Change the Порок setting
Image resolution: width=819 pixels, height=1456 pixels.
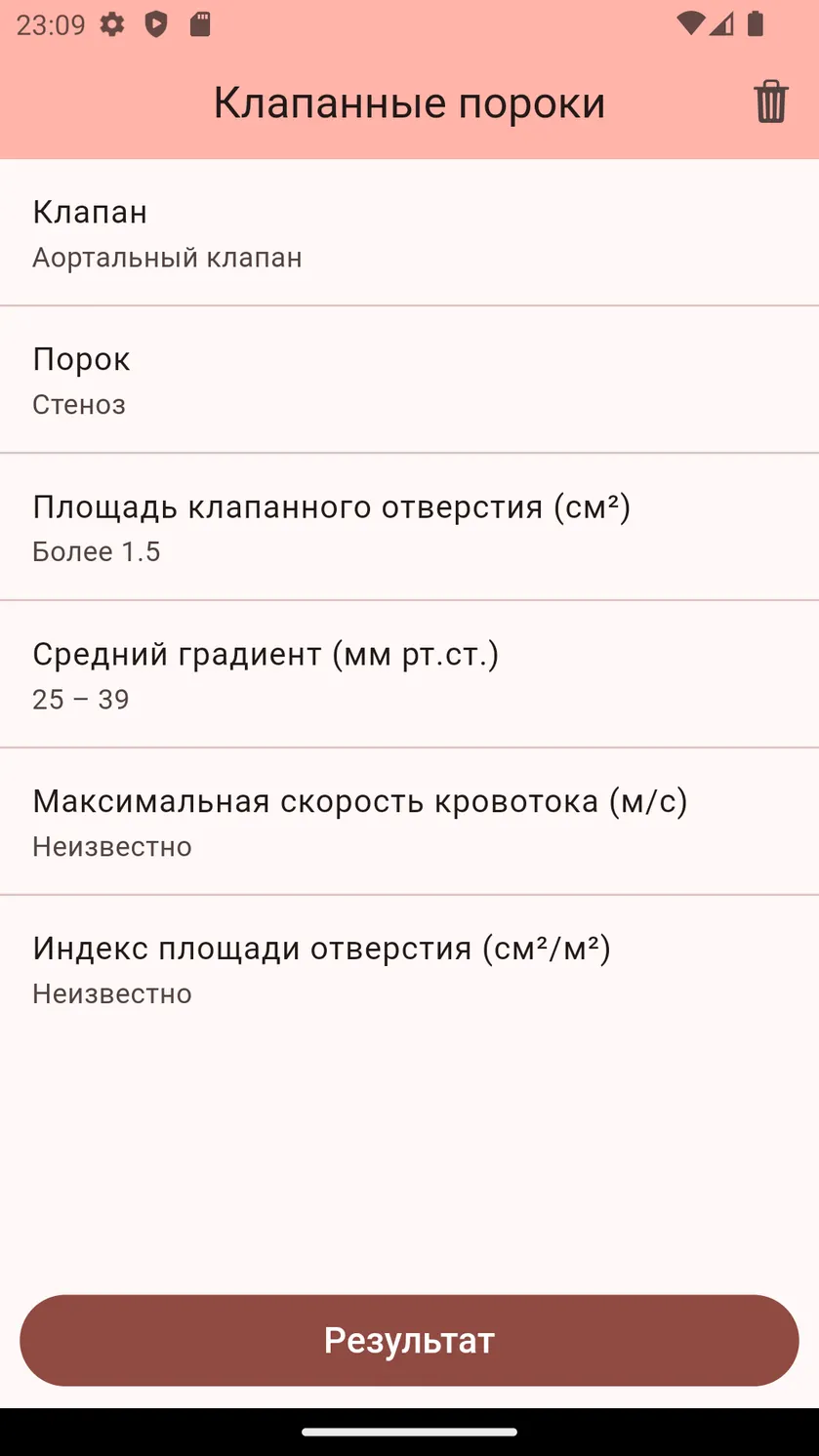(409, 380)
